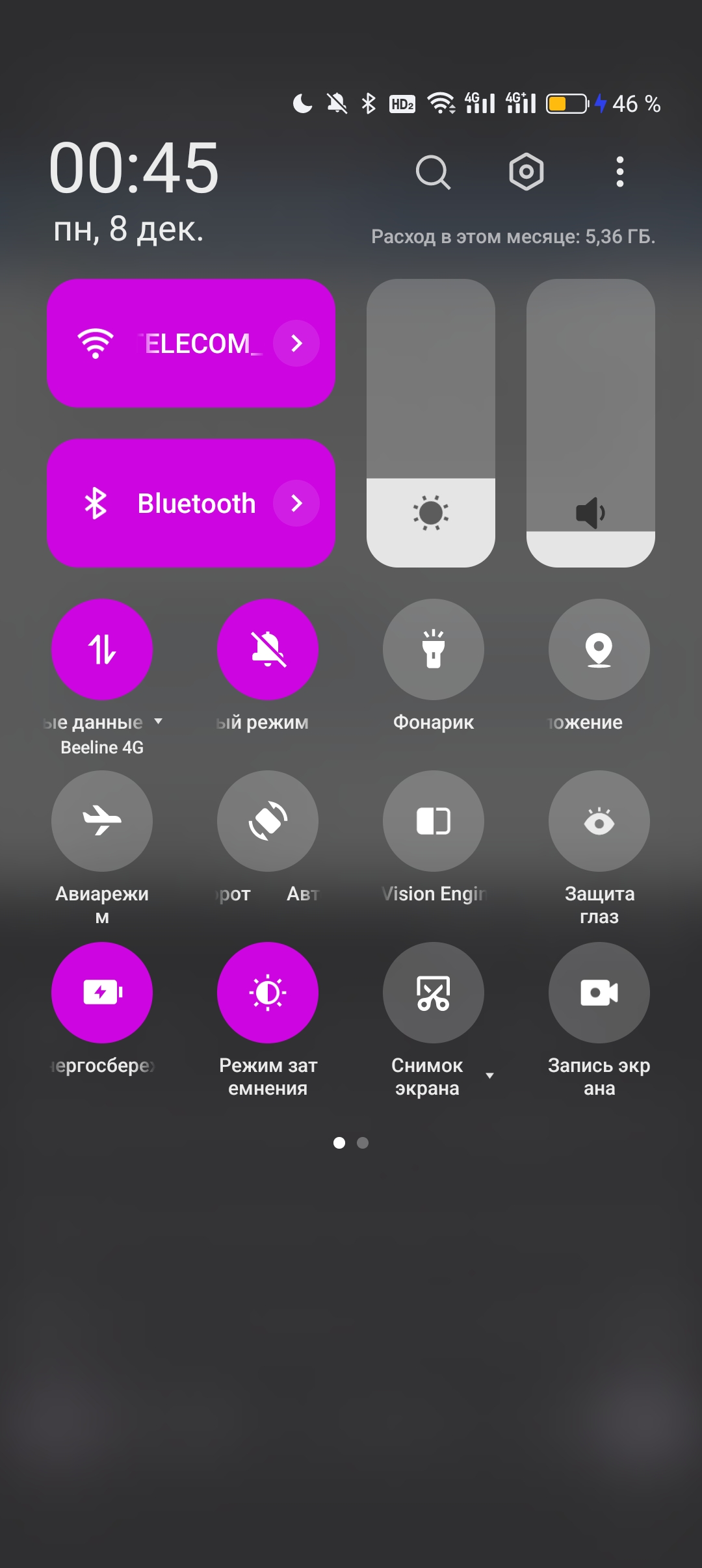Open the three-dot overflow menu
702x1568 pixels.
coord(619,172)
